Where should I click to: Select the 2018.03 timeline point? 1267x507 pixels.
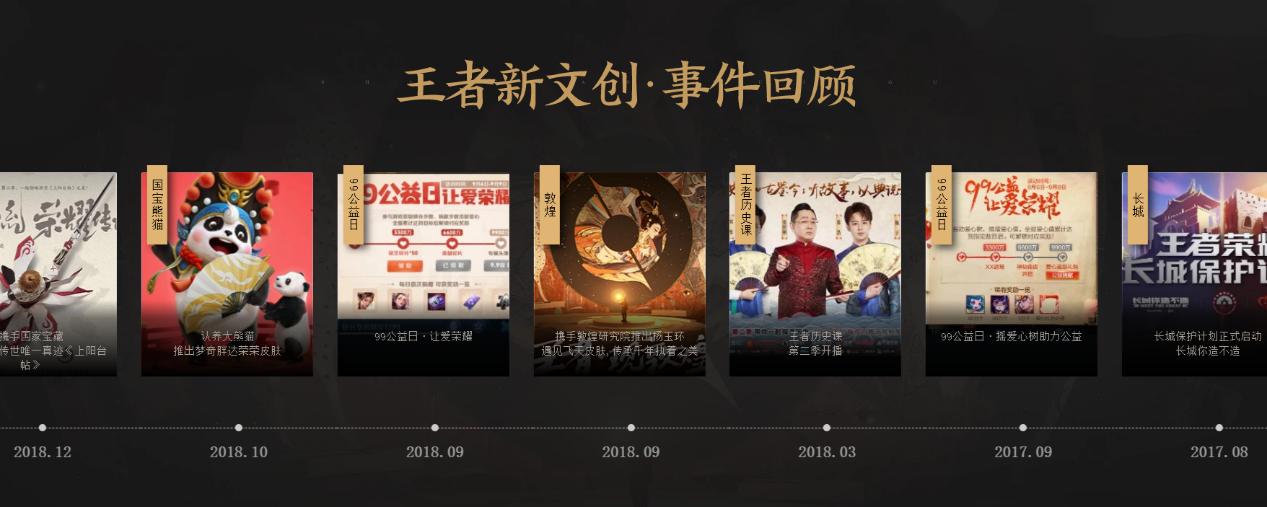point(826,428)
